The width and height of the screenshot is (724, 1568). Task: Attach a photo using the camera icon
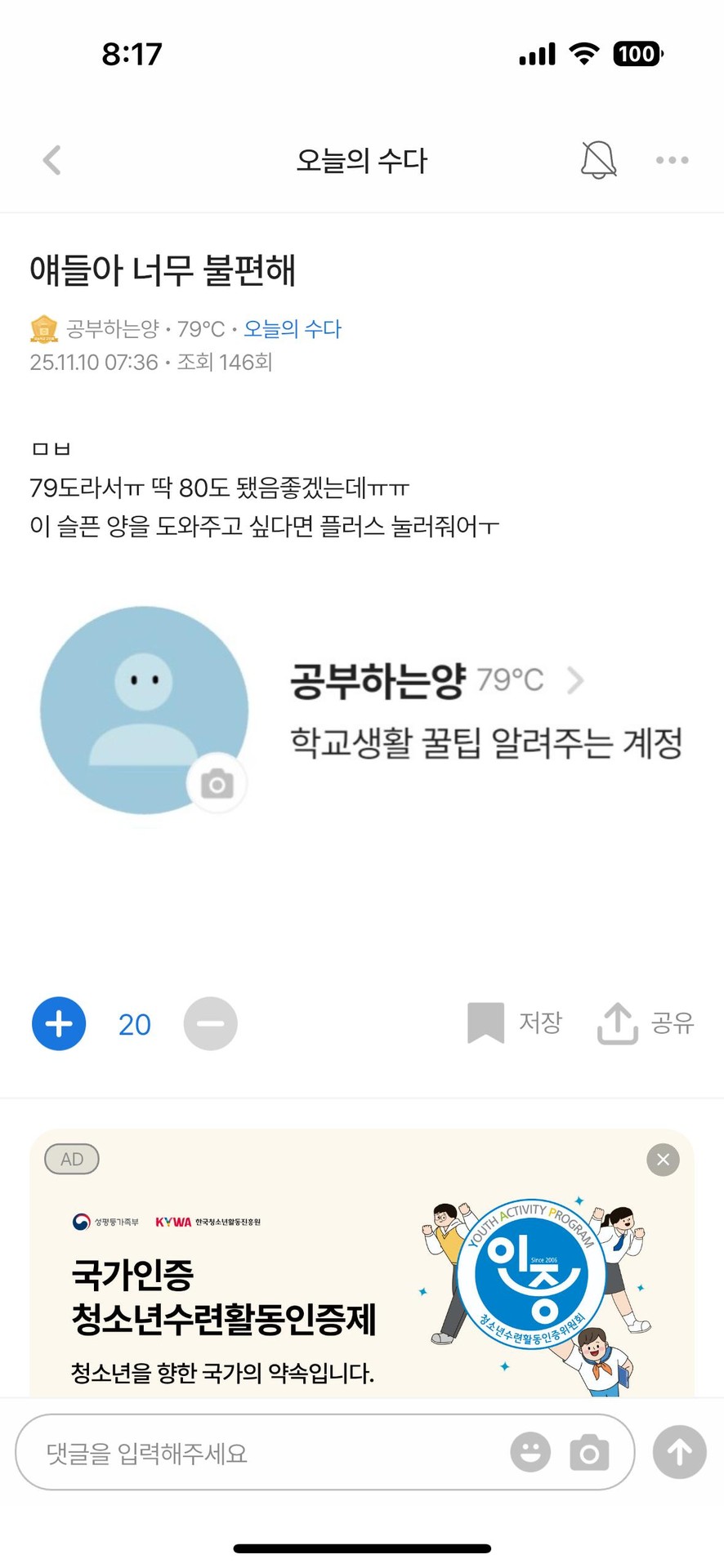(x=590, y=1452)
